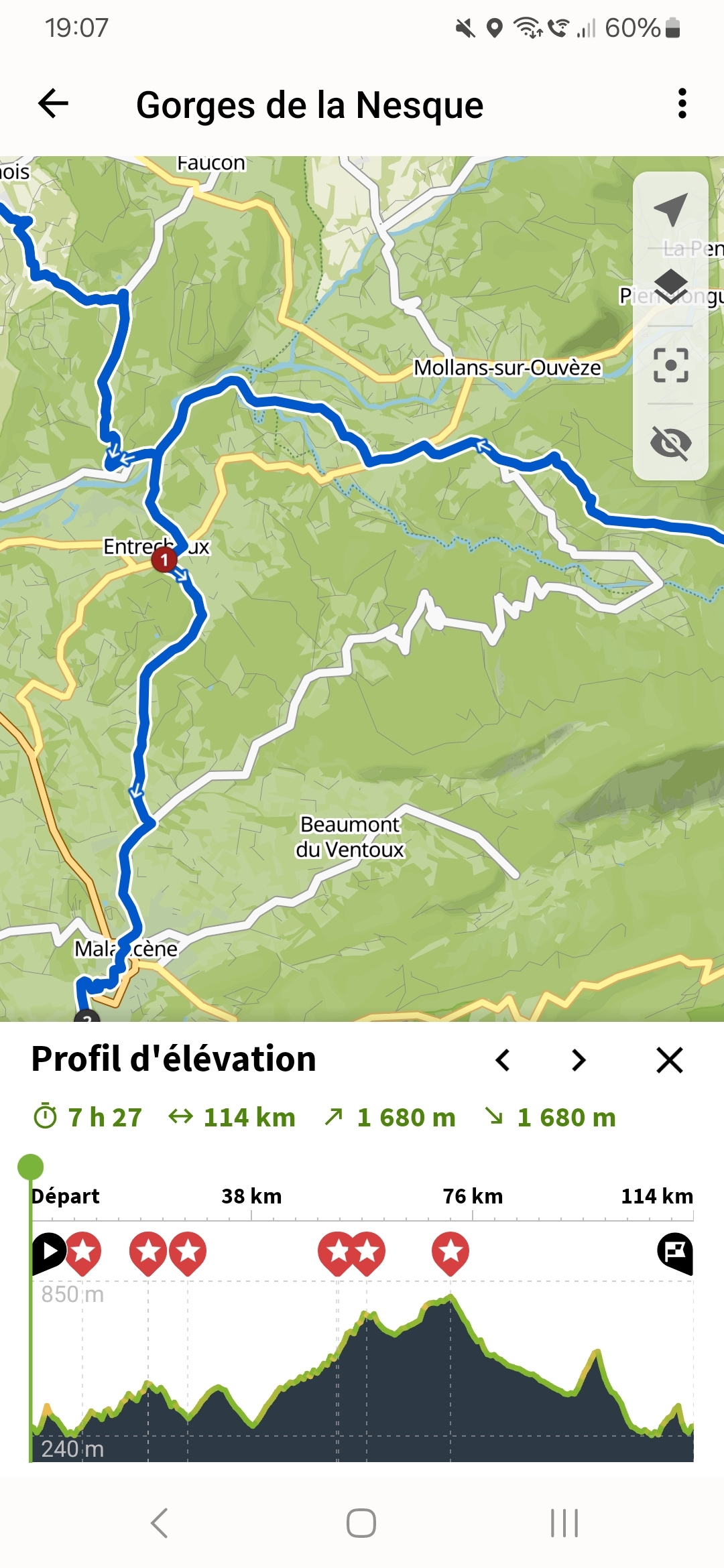Select the finish flag on elevation profile

(x=674, y=1251)
